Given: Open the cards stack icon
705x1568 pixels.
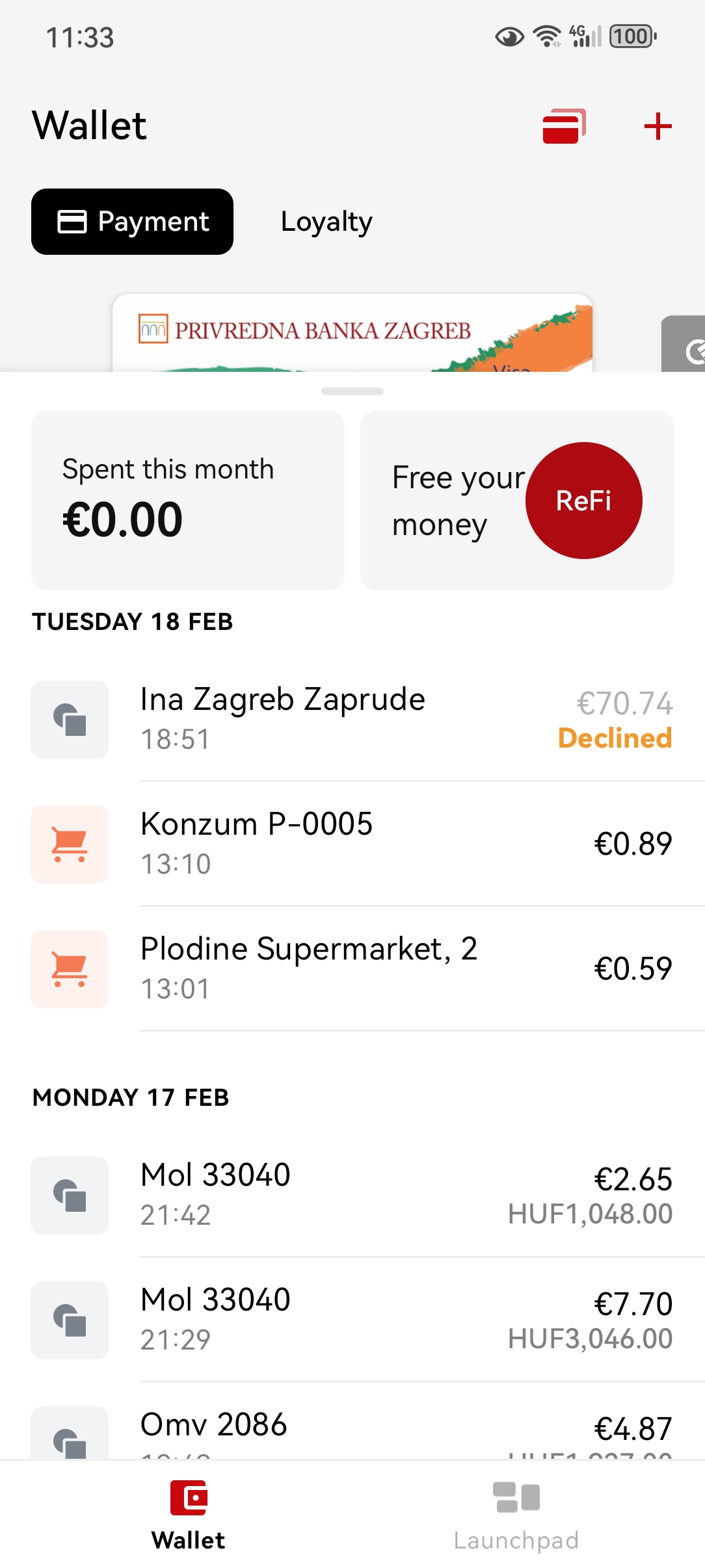Looking at the screenshot, I should (564, 126).
